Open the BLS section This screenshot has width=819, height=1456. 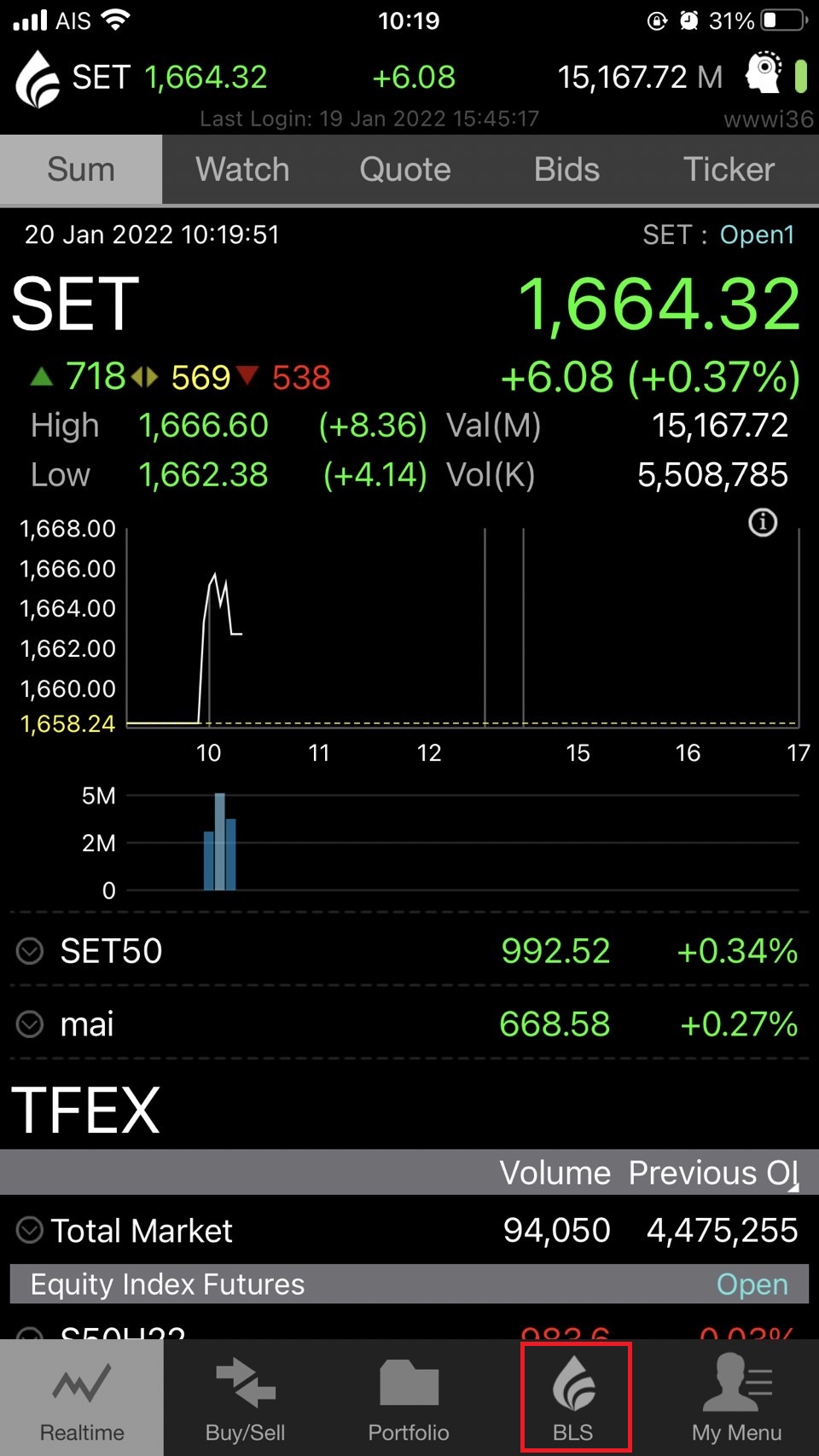coord(574,1399)
